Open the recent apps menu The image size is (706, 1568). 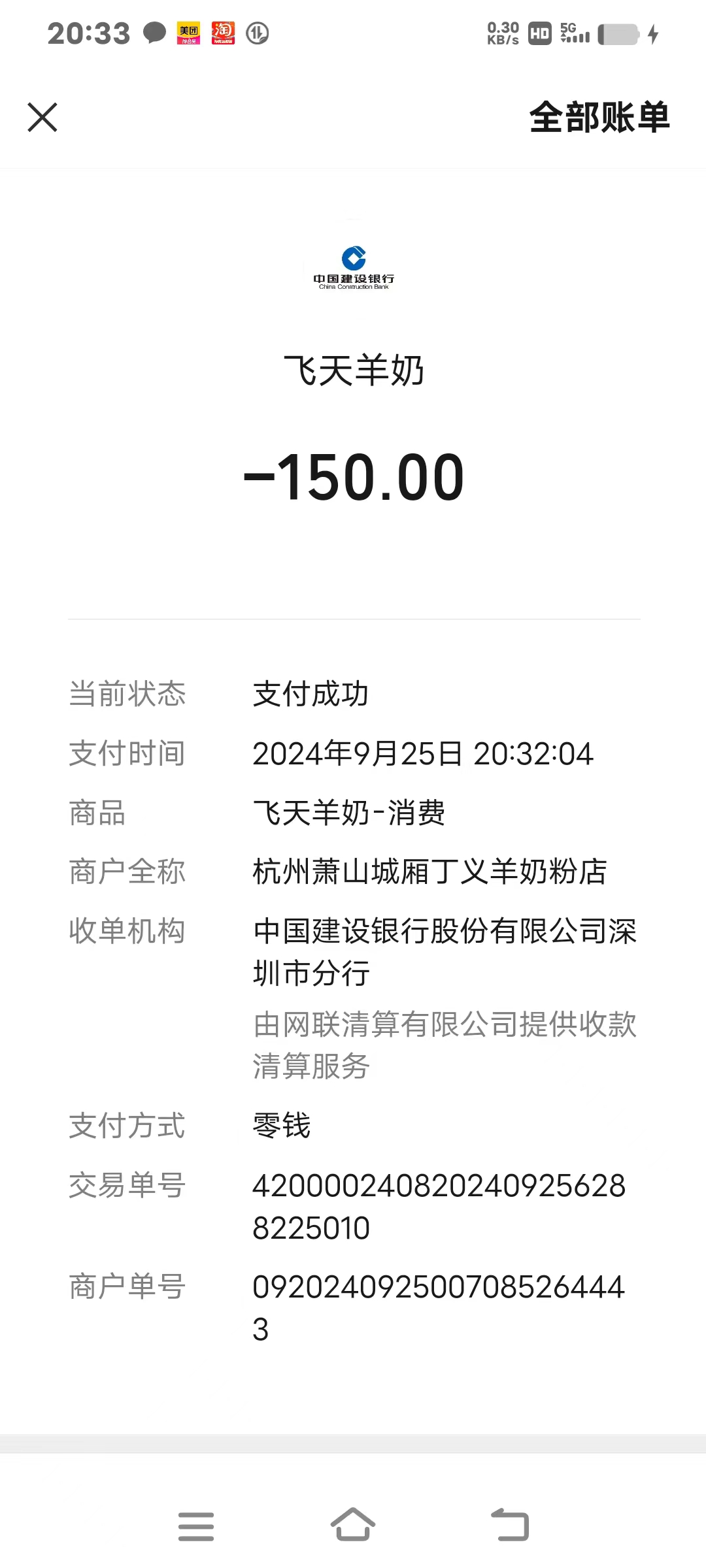coord(196,1527)
